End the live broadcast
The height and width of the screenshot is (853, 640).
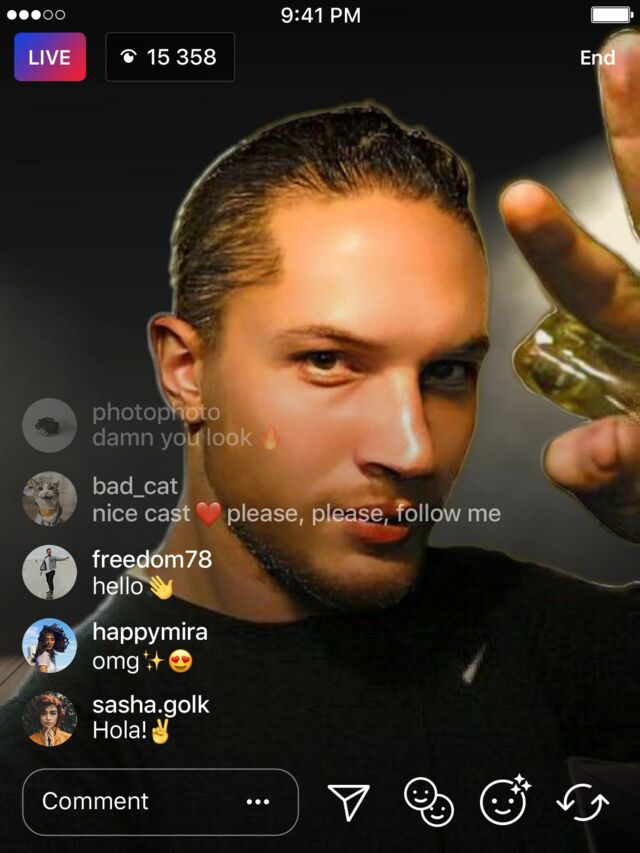point(598,57)
